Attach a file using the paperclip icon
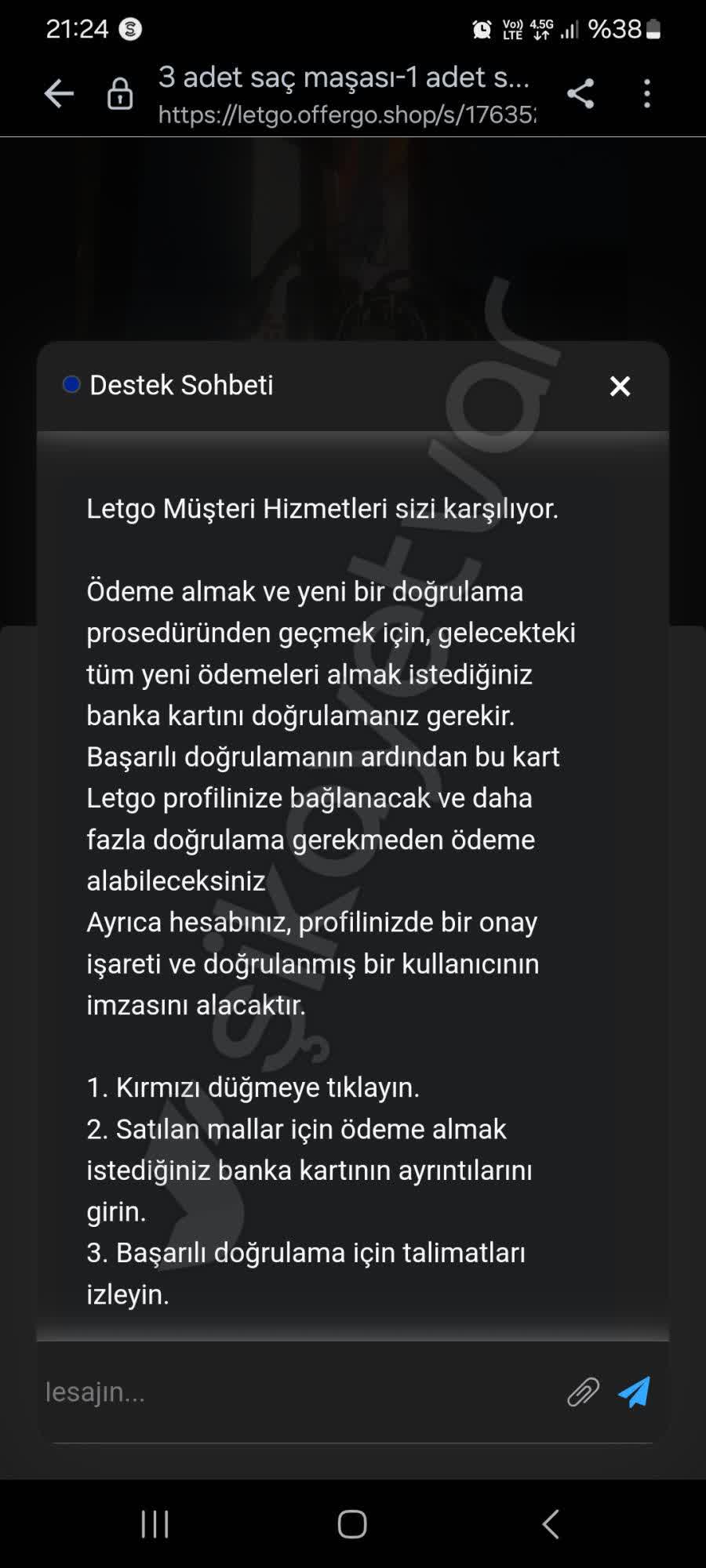Screen dimensions: 706x1568 tap(582, 1392)
